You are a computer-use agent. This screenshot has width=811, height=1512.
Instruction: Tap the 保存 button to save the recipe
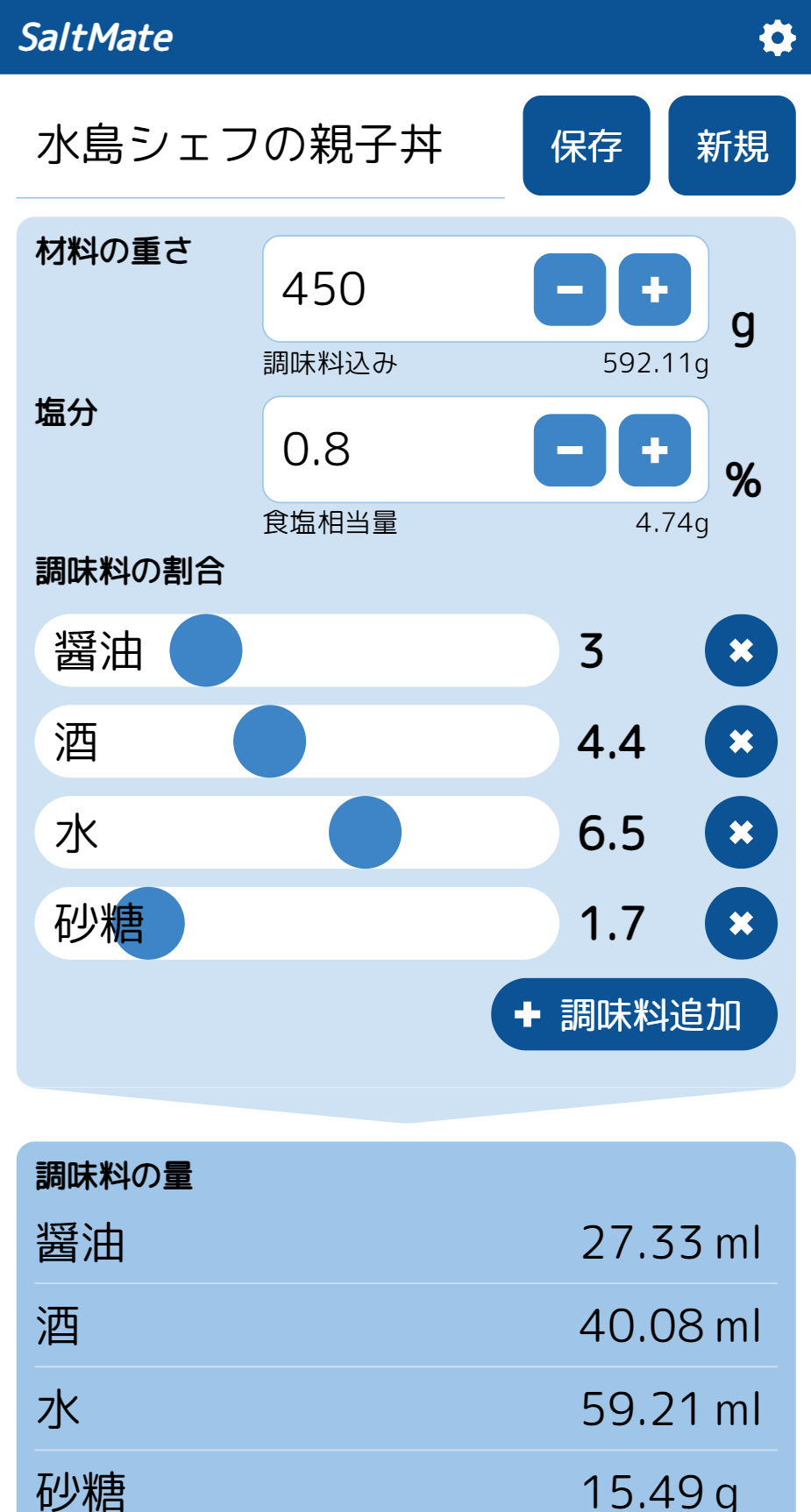pyautogui.click(x=587, y=146)
